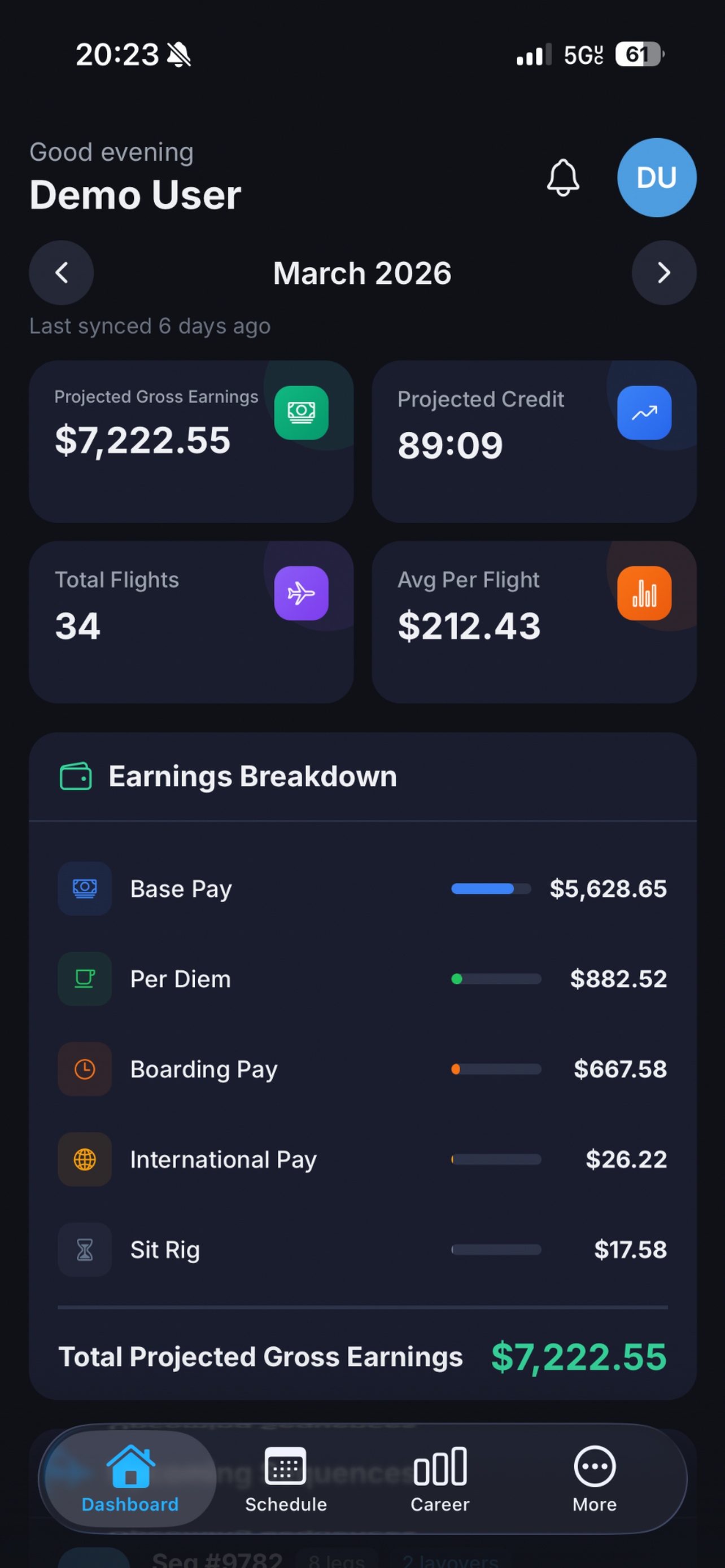725x1568 pixels.
Task: Click the Per Diem progress bar
Action: click(496, 979)
